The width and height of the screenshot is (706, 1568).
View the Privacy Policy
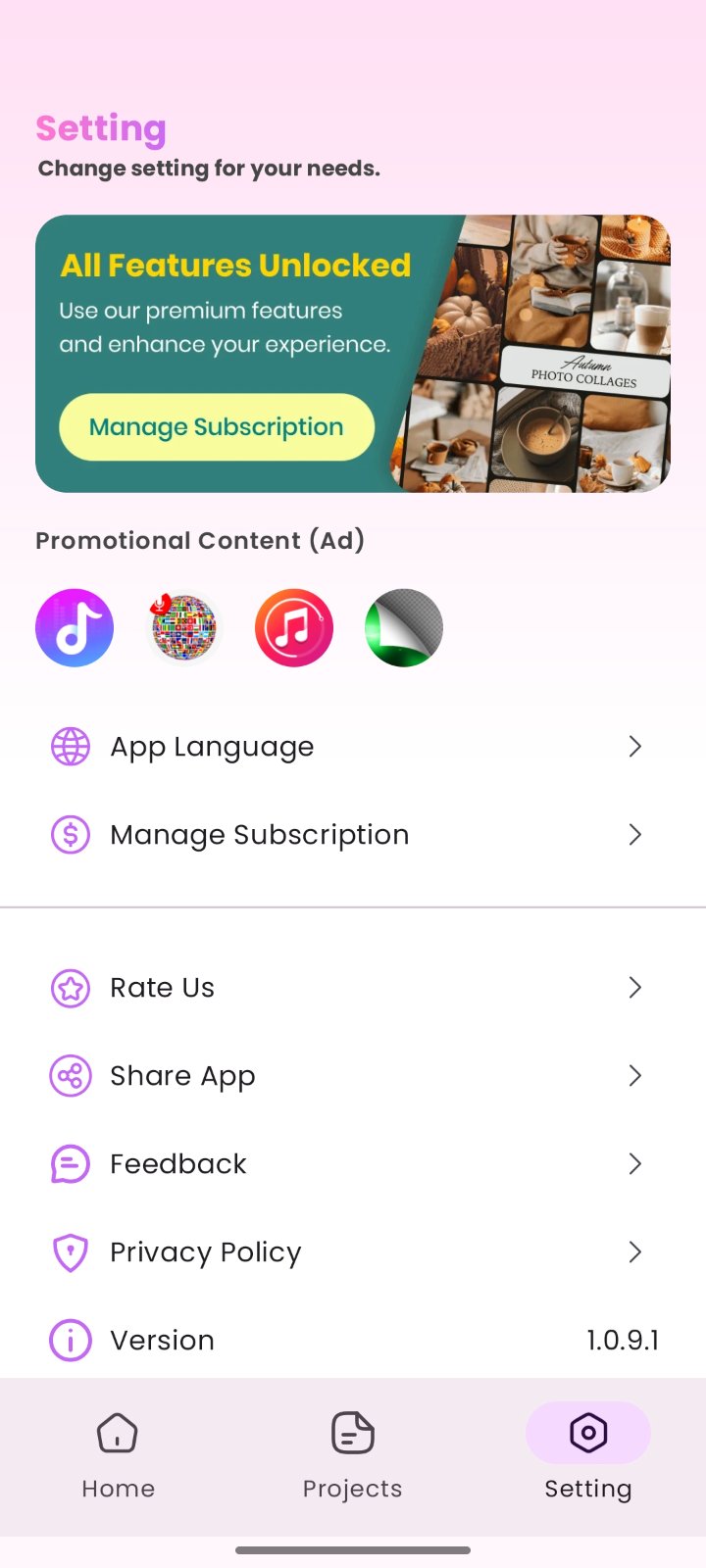point(353,1252)
